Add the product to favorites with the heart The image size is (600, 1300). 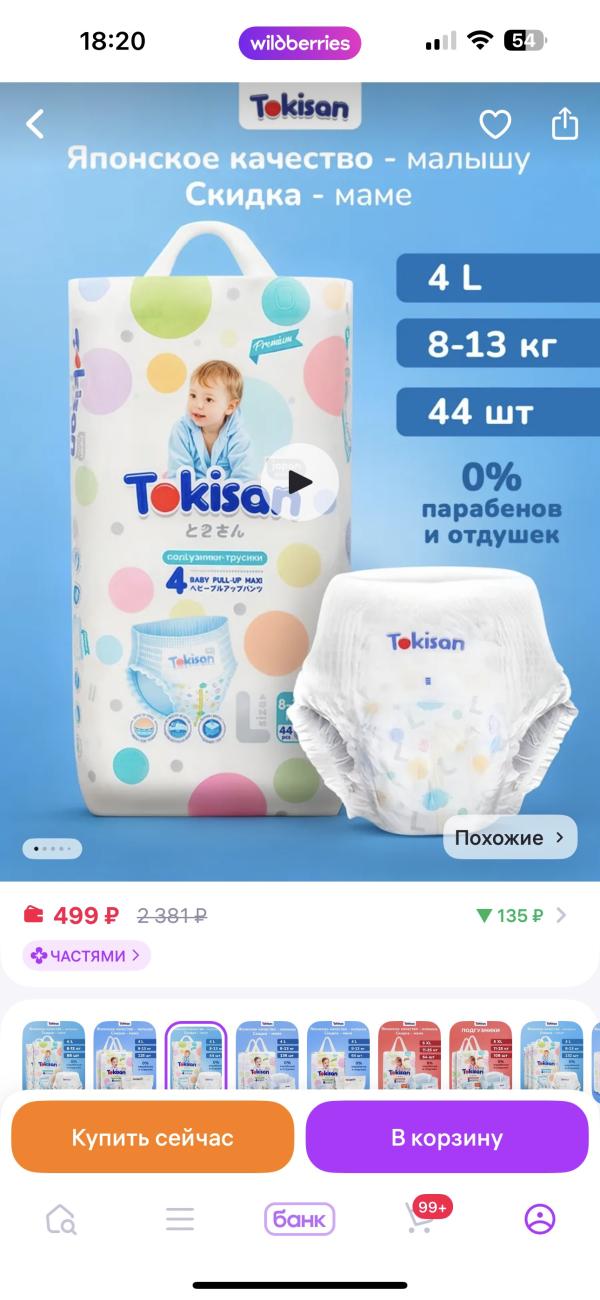[x=495, y=124]
